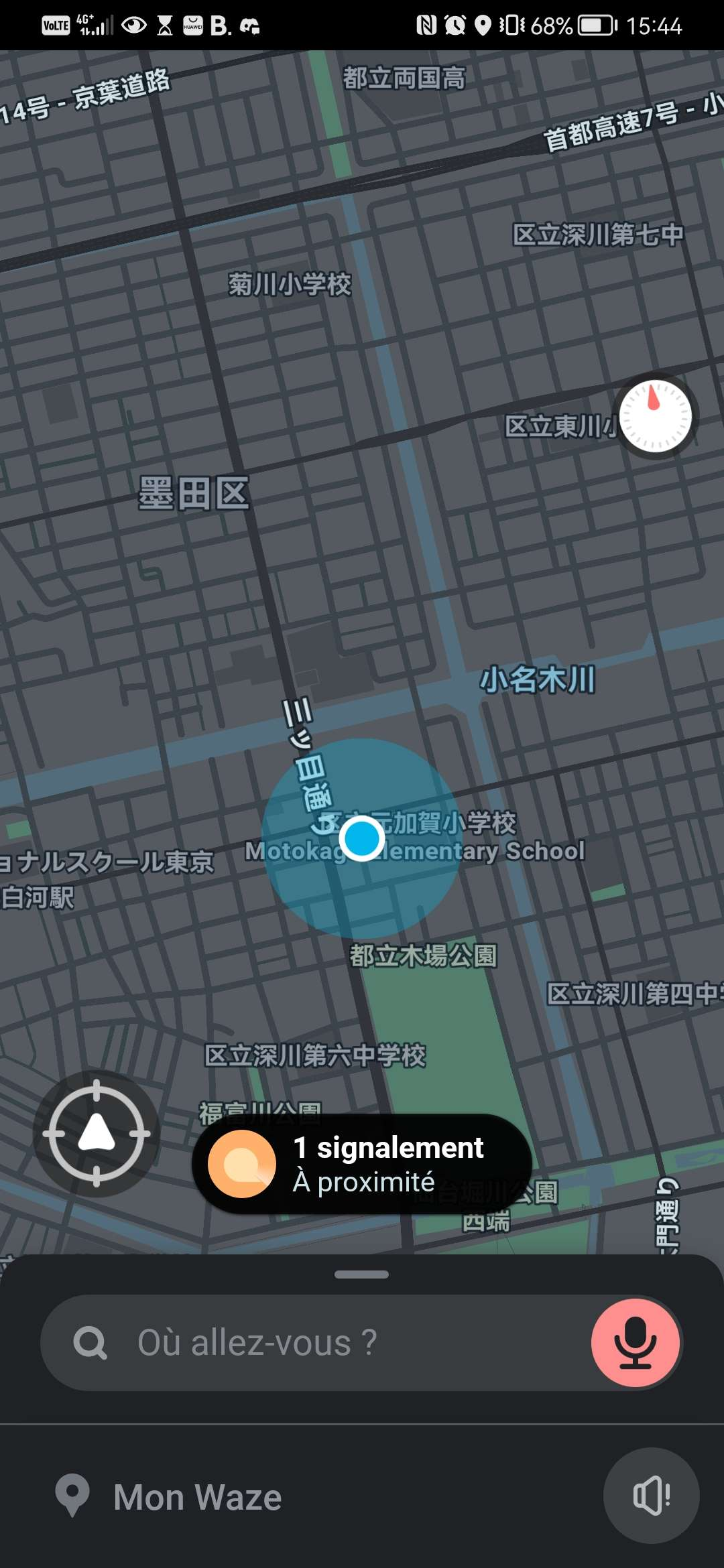The width and height of the screenshot is (724, 1568).
Task: Tap the compass button on the map
Action: point(655,416)
